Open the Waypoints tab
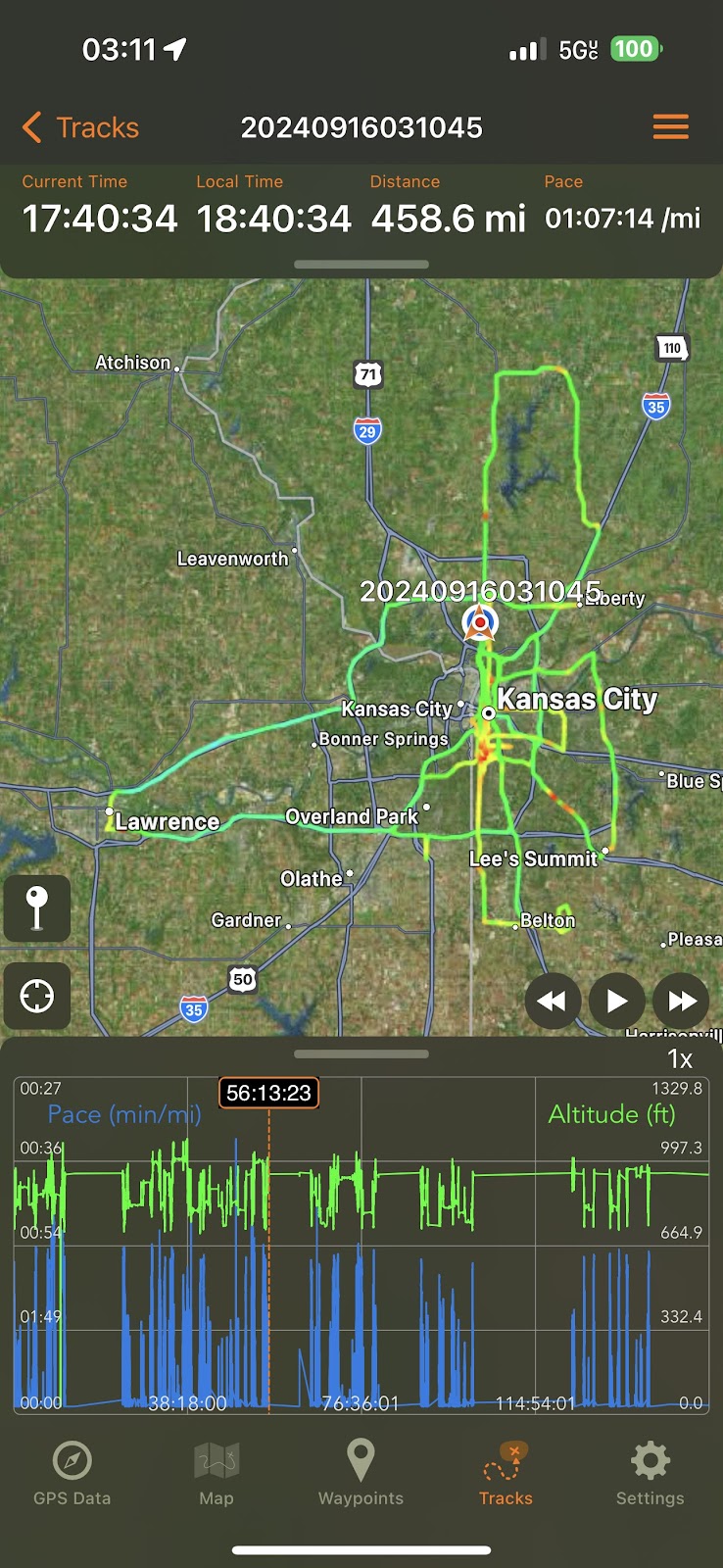723x1568 pixels. (361, 1473)
